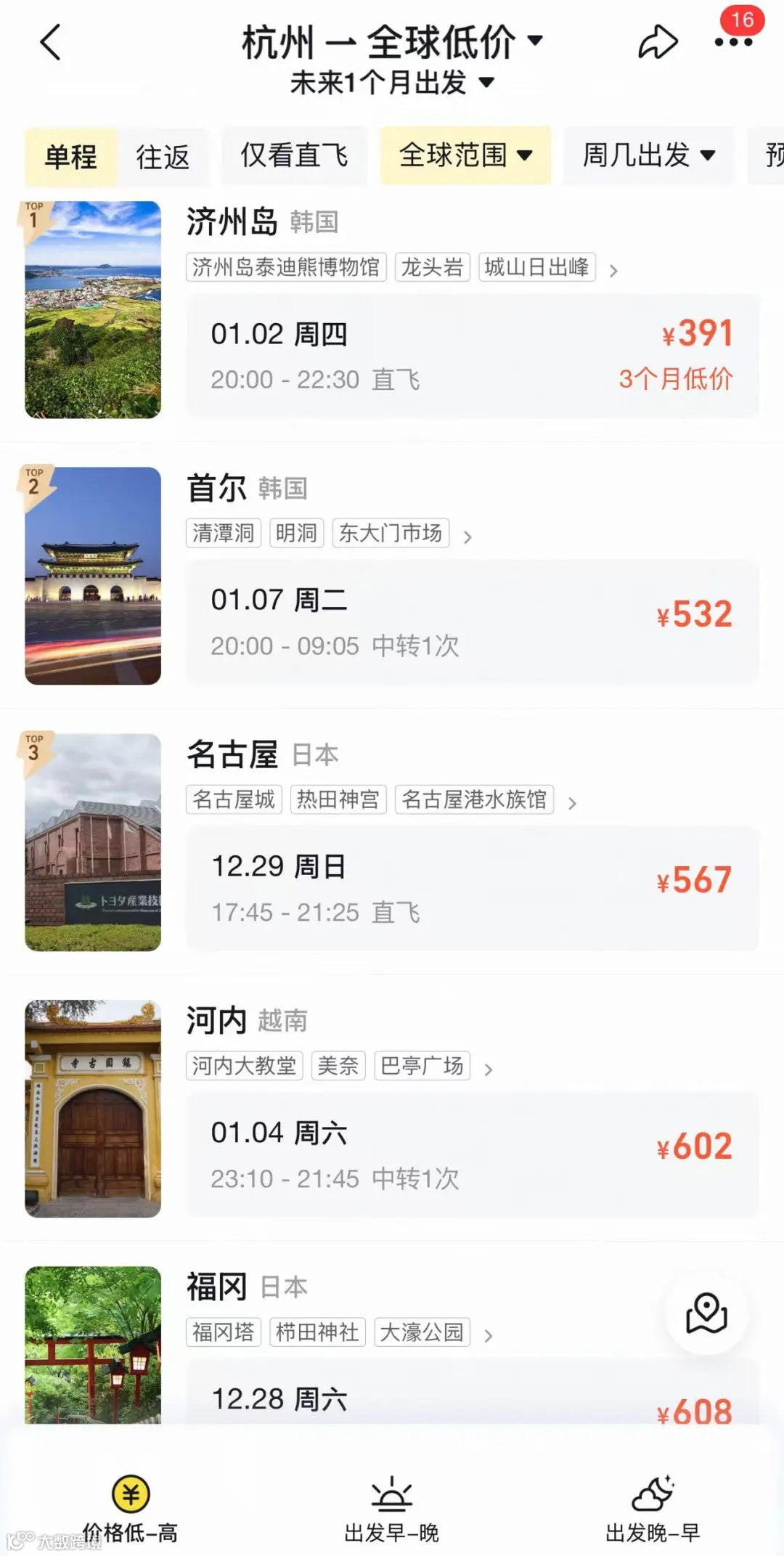The height and width of the screenshot is (1556, 784).
Task: Open the 河内 flight at ¥602
Action: click(x=472, y=1154)
